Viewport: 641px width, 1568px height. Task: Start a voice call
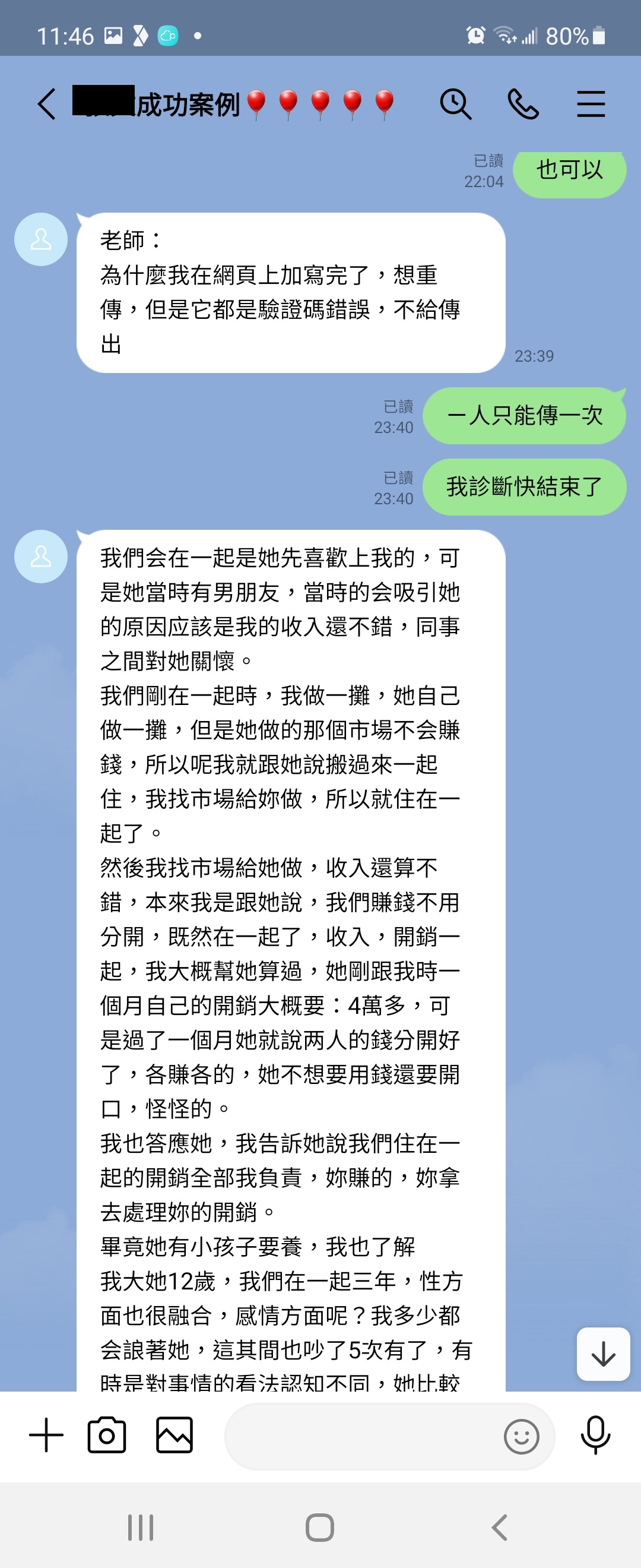[523, 104]
